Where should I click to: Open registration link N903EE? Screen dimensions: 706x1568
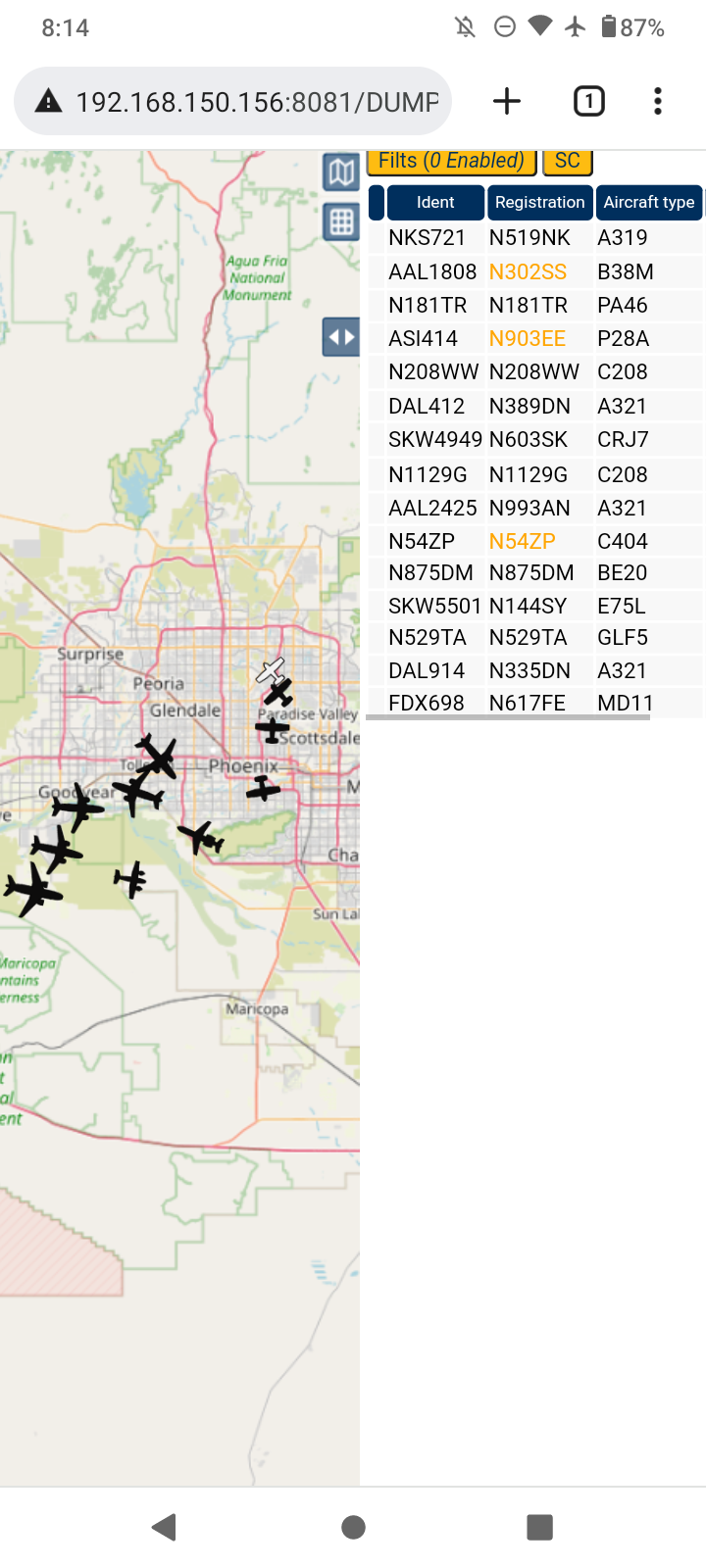point(528,338)
